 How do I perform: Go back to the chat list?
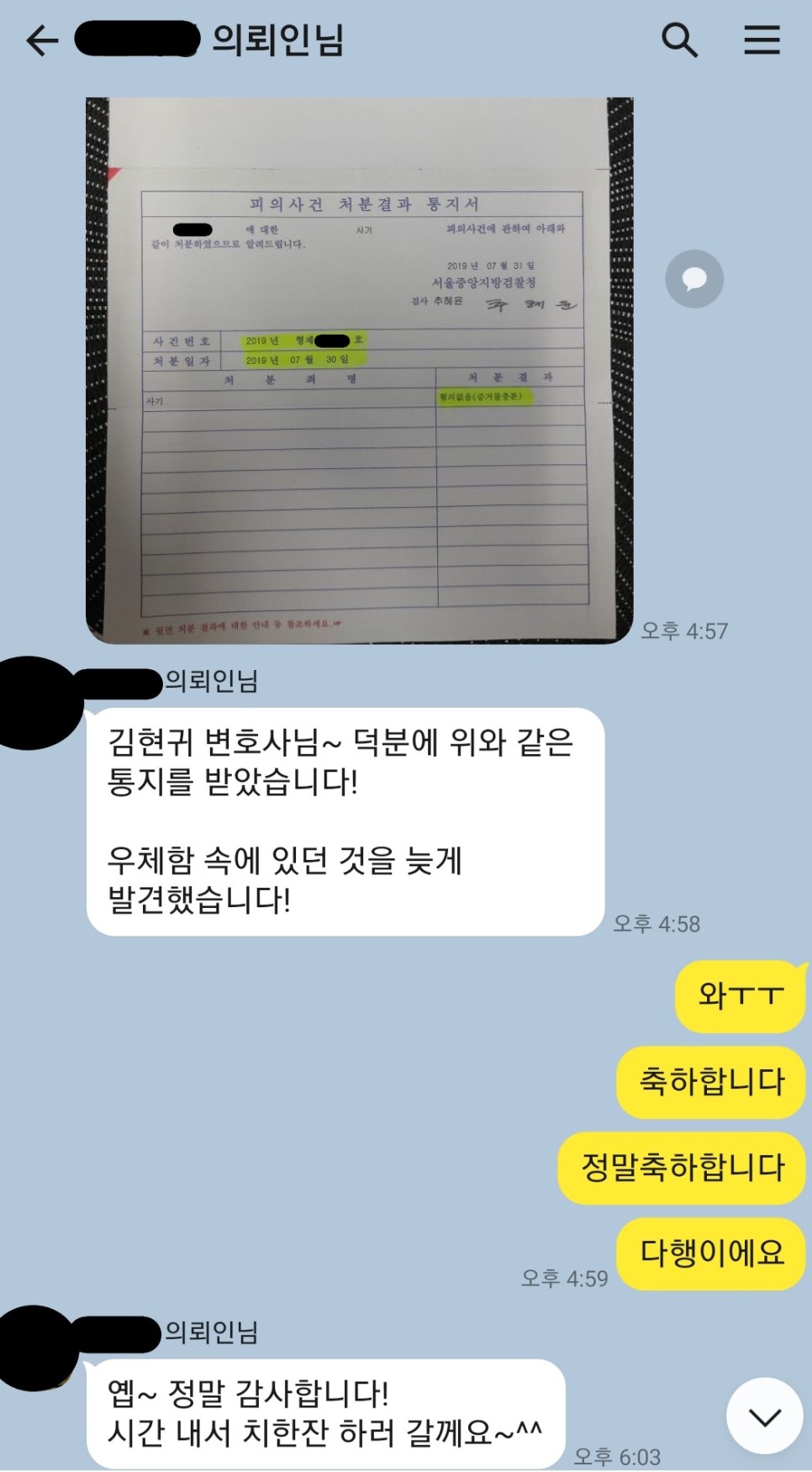[41, 40]
